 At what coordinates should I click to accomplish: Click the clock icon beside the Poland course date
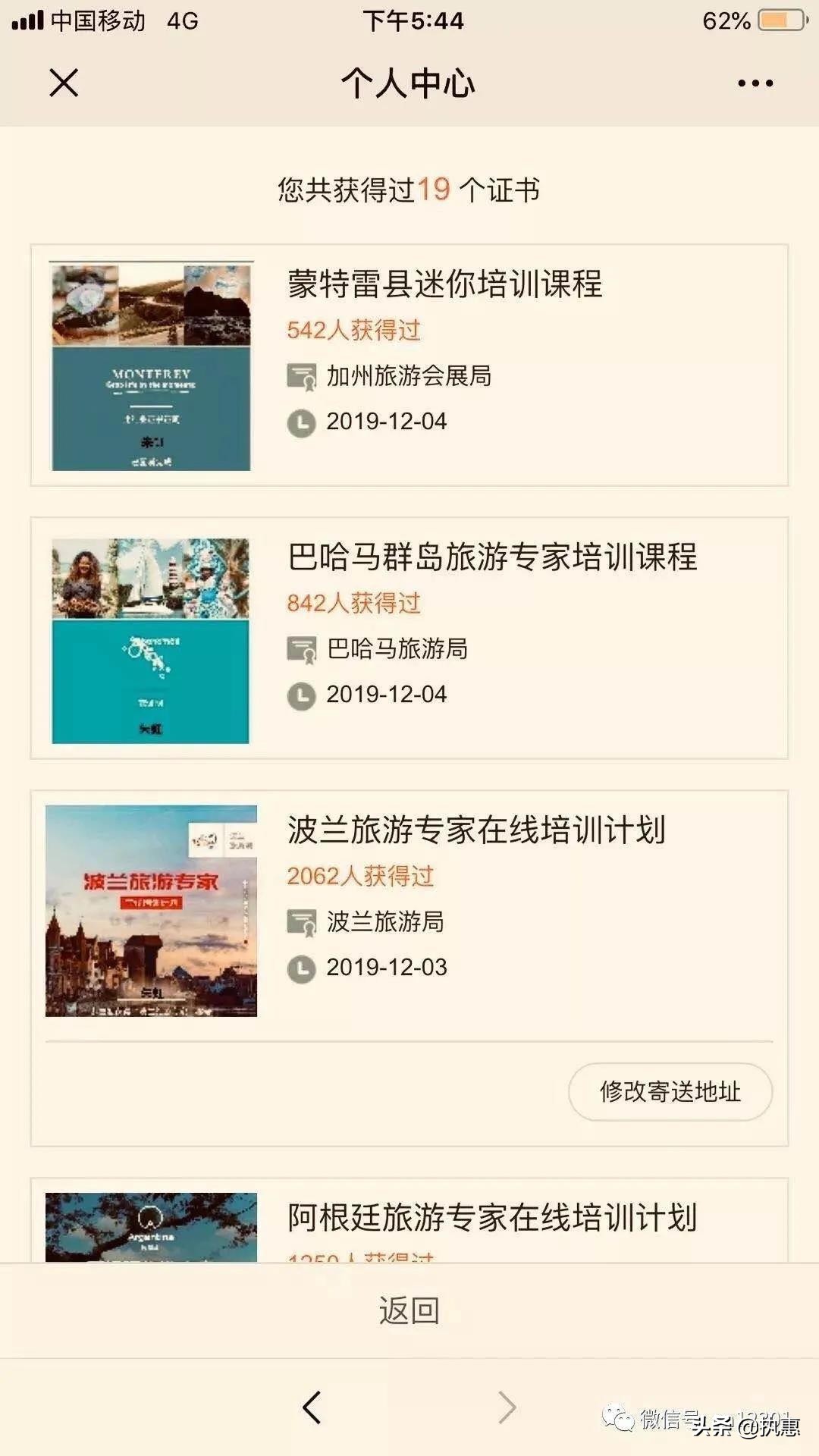[x=303, y=968]
